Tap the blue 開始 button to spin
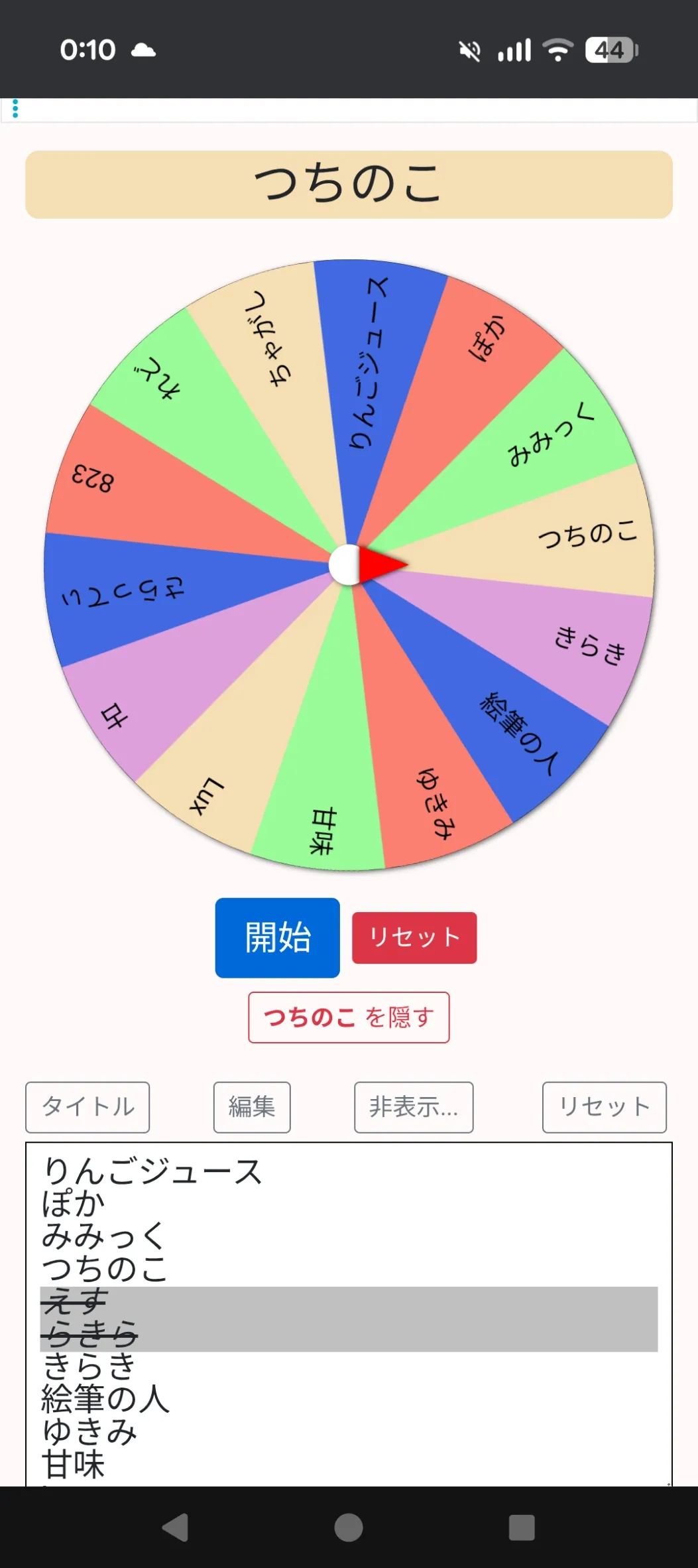698x1568 pixels. [x=277, y=937]
